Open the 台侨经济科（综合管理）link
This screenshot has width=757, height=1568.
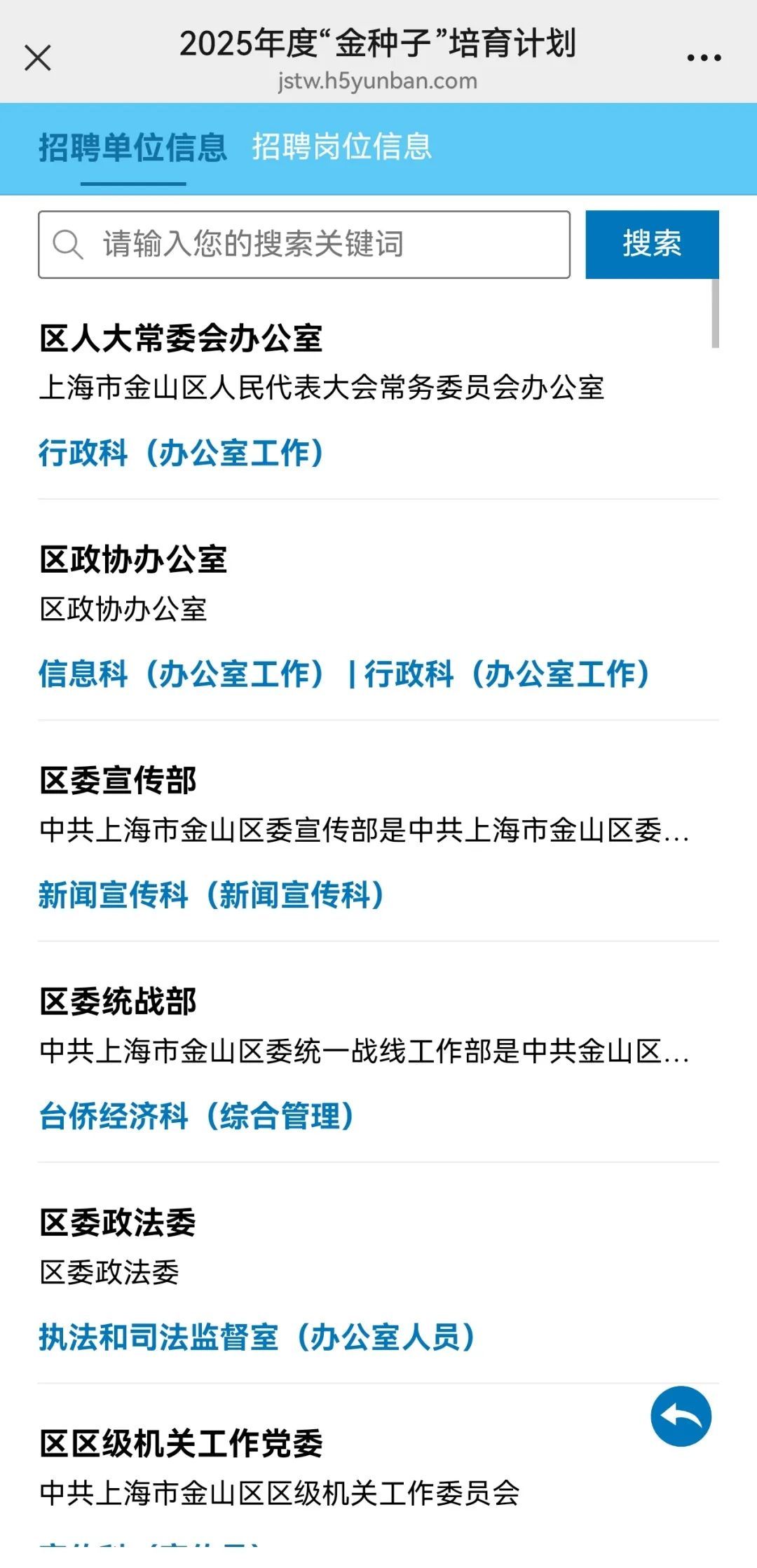pyautogui.click(x=196, y=1116)
